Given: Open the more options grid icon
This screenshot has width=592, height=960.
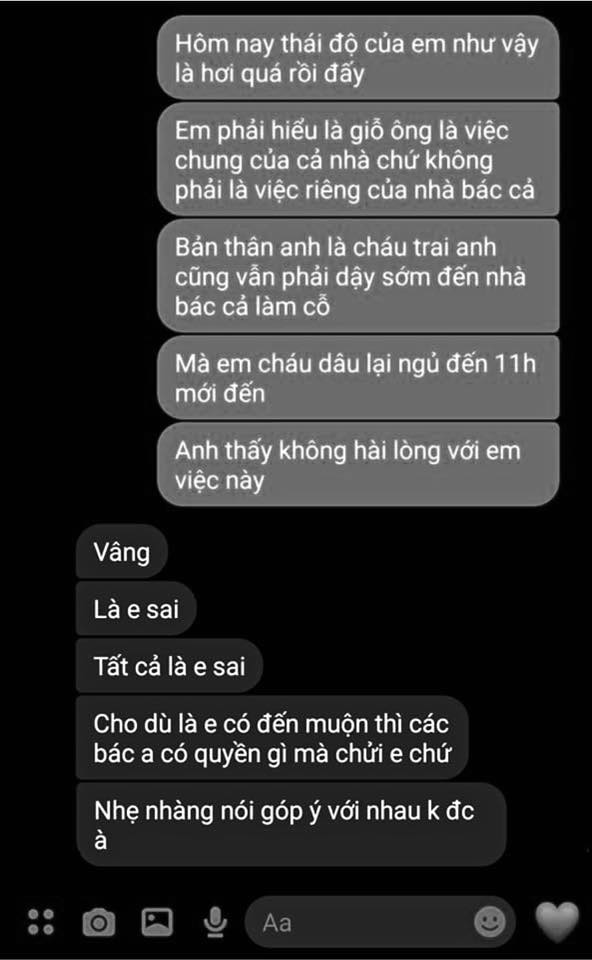Looking at the screenshot, I should click(41, 922).
